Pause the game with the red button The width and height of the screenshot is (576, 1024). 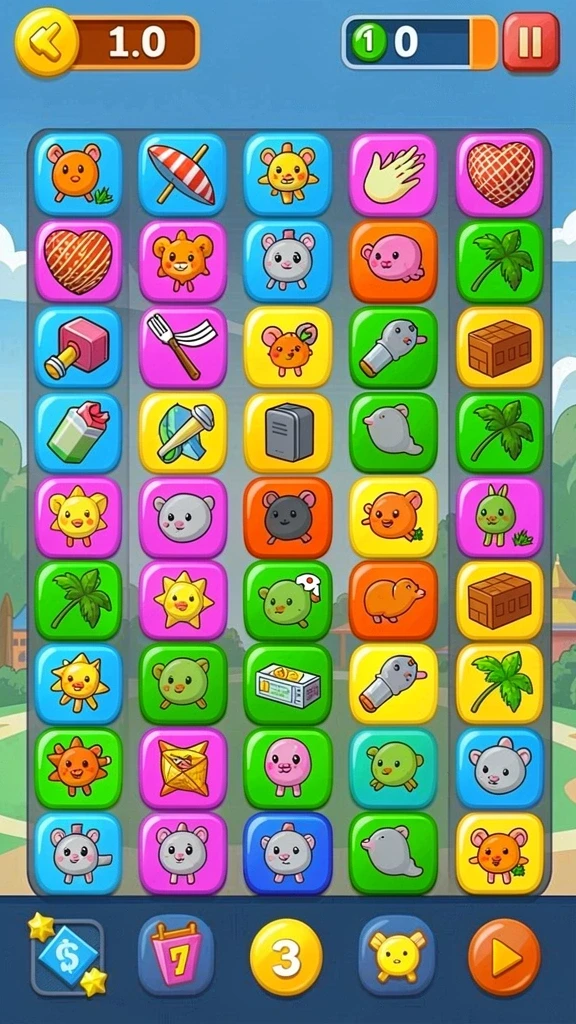click(x=530, y=42)
